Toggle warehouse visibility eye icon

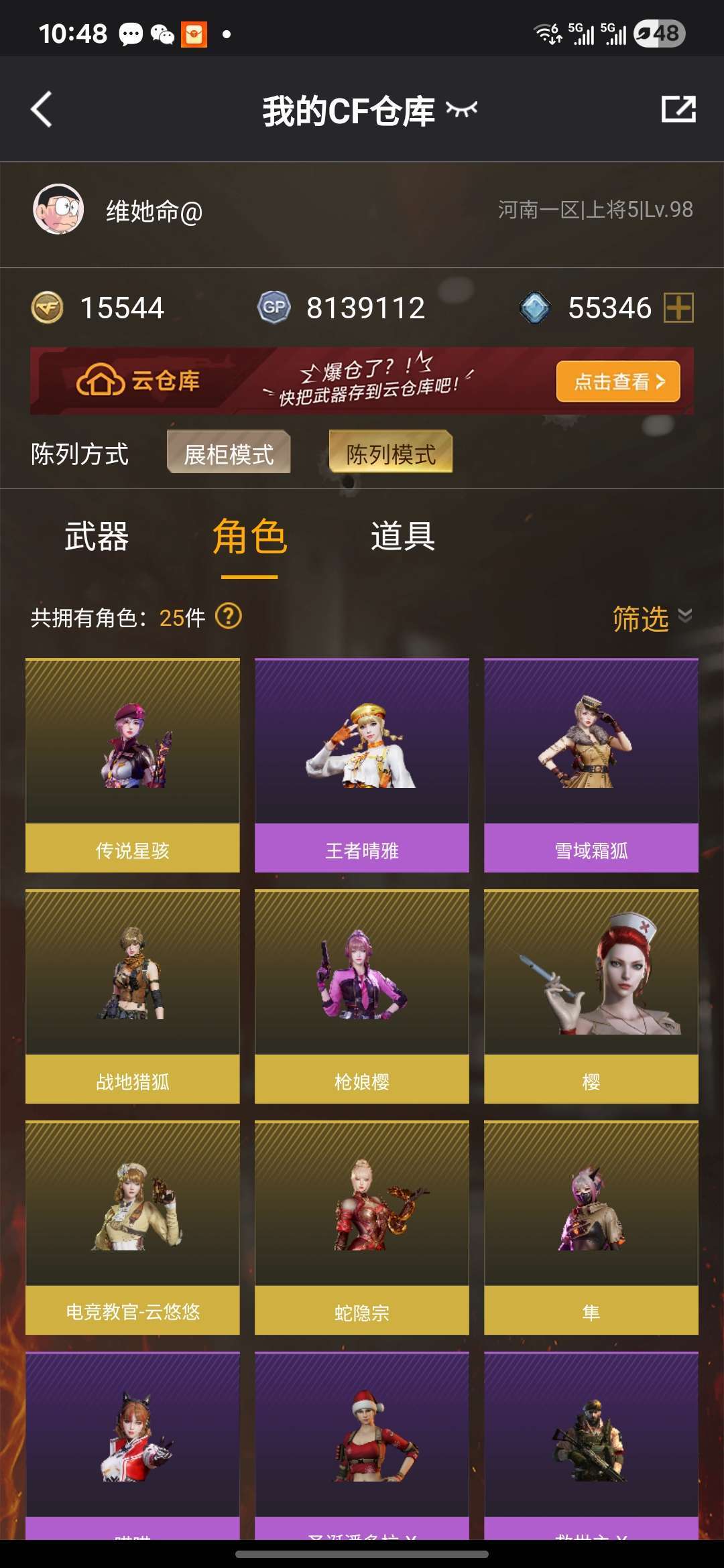point(461,109)
